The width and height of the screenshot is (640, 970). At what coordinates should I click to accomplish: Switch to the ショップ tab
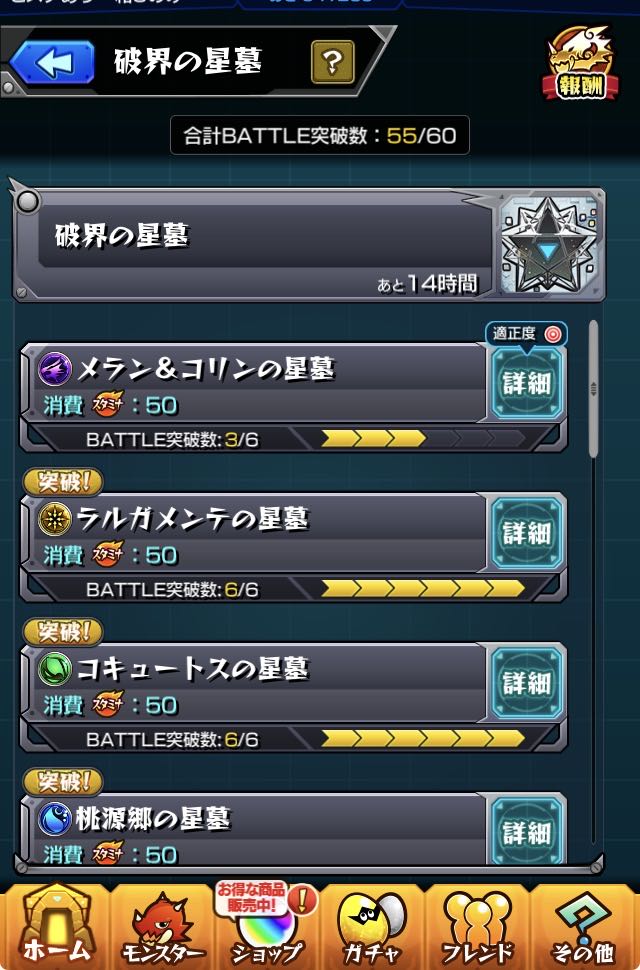(x=267, y=926)
